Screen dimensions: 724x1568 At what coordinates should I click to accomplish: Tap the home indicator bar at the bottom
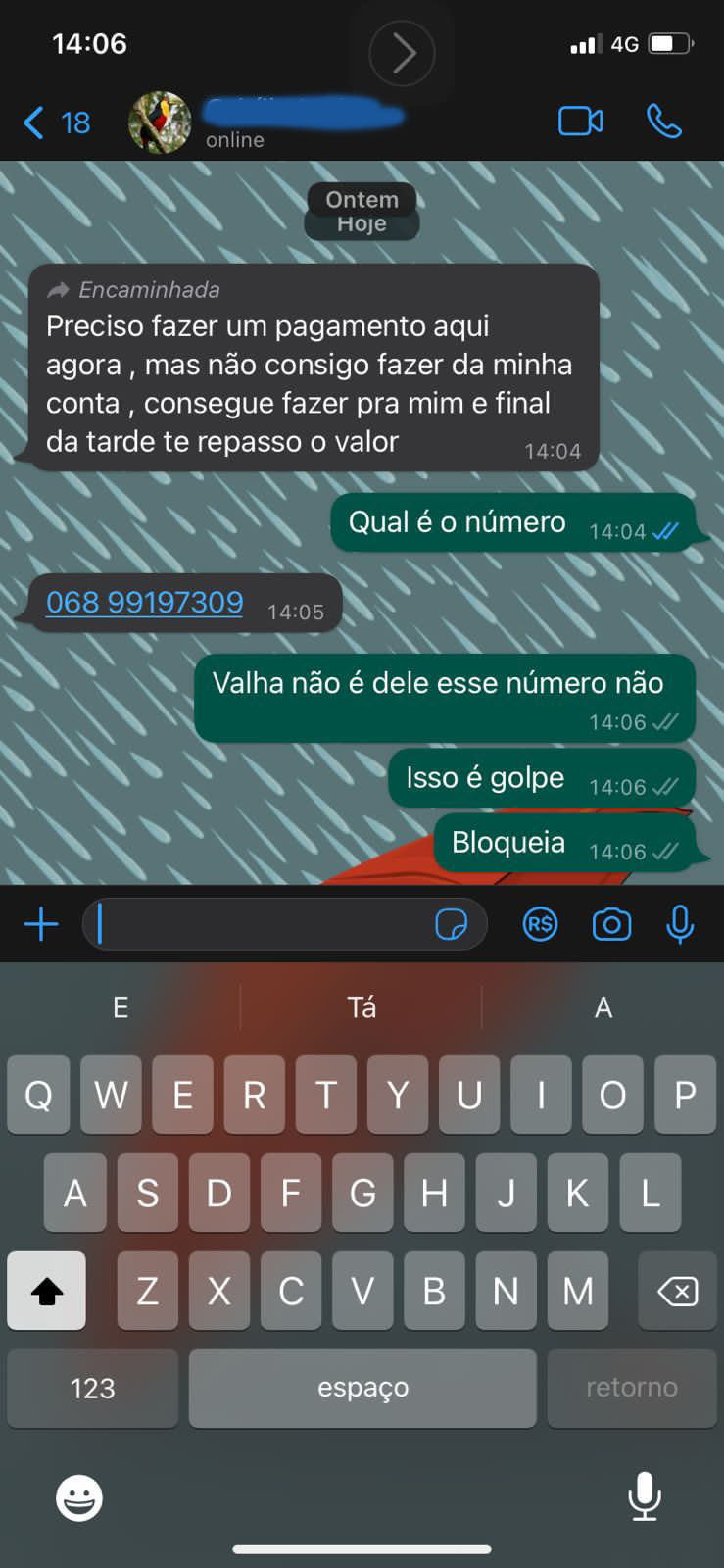point(362,1549)
